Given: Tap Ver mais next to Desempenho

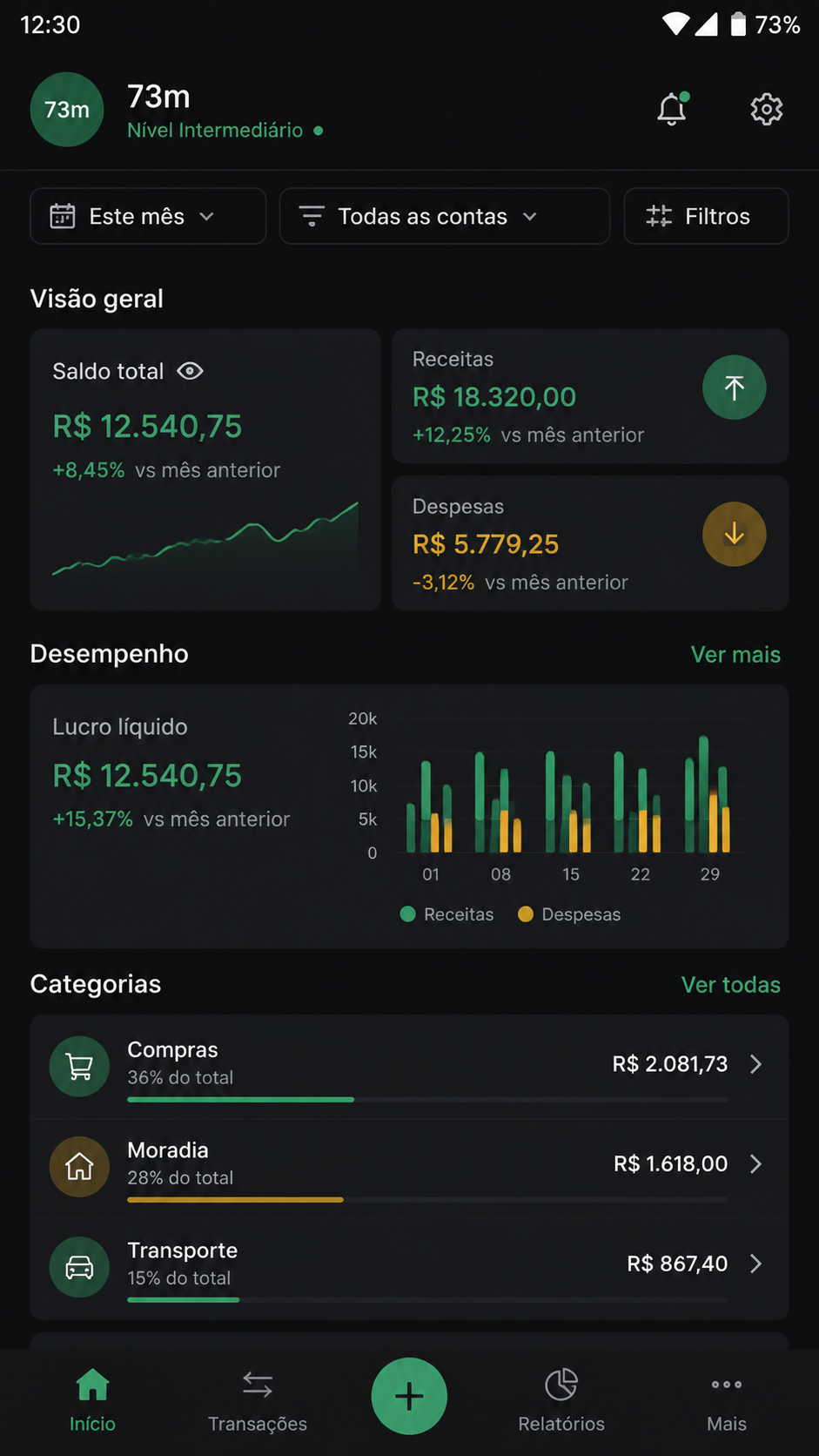Looking at the screenshot, I should pos(735,654).
